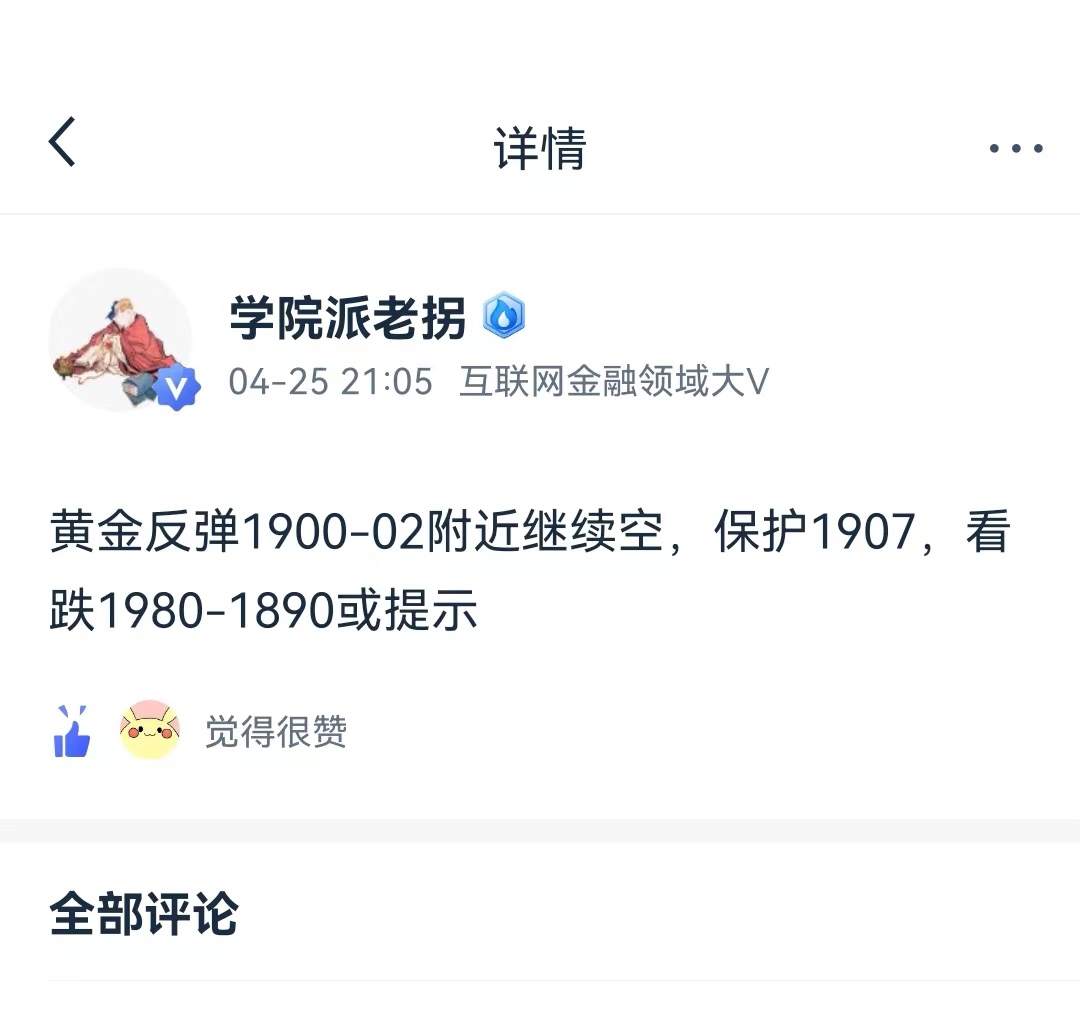Open the three-dot overflow menu
1080x1020 pixels.
[x=1015, y=148]
